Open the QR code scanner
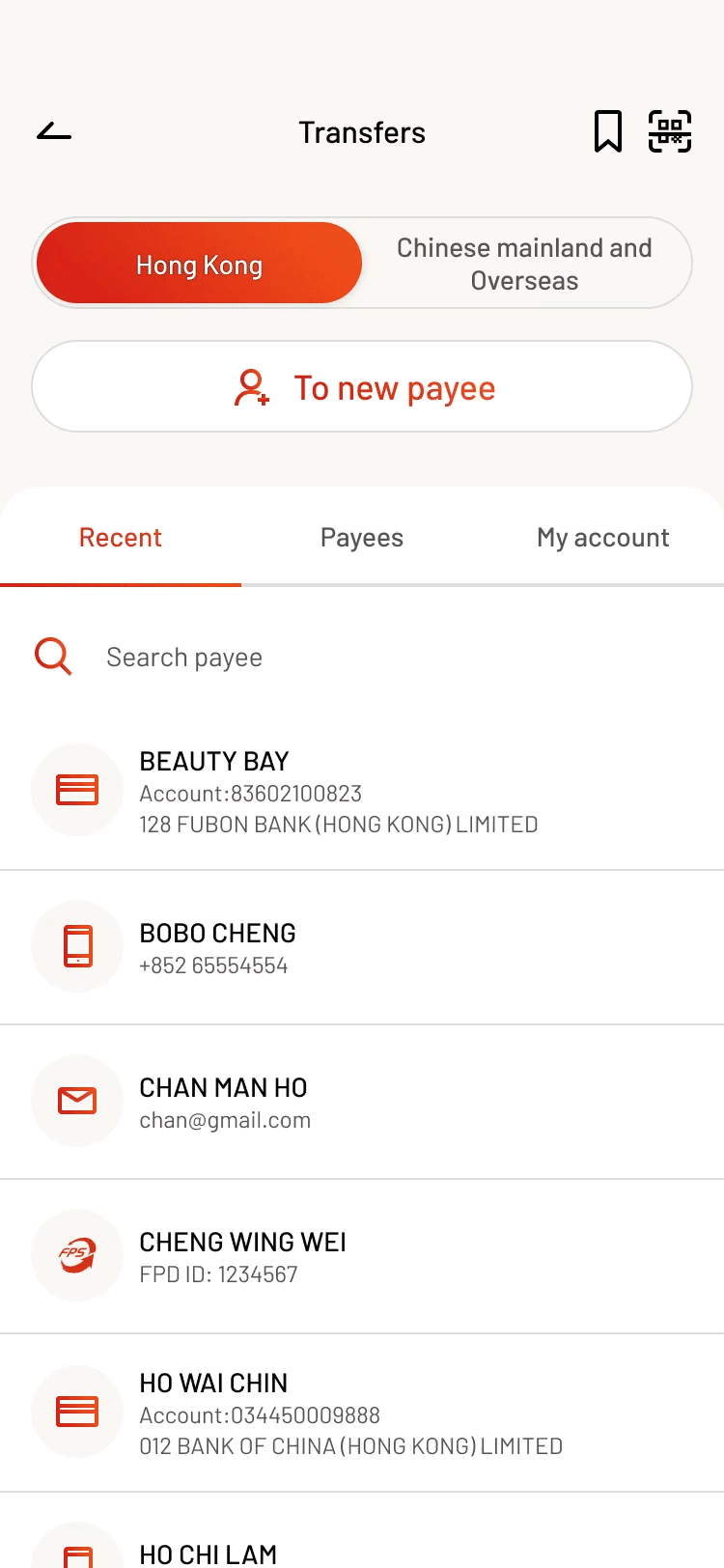The width and height of the screenshot is (724, 1568). (670, 131)
